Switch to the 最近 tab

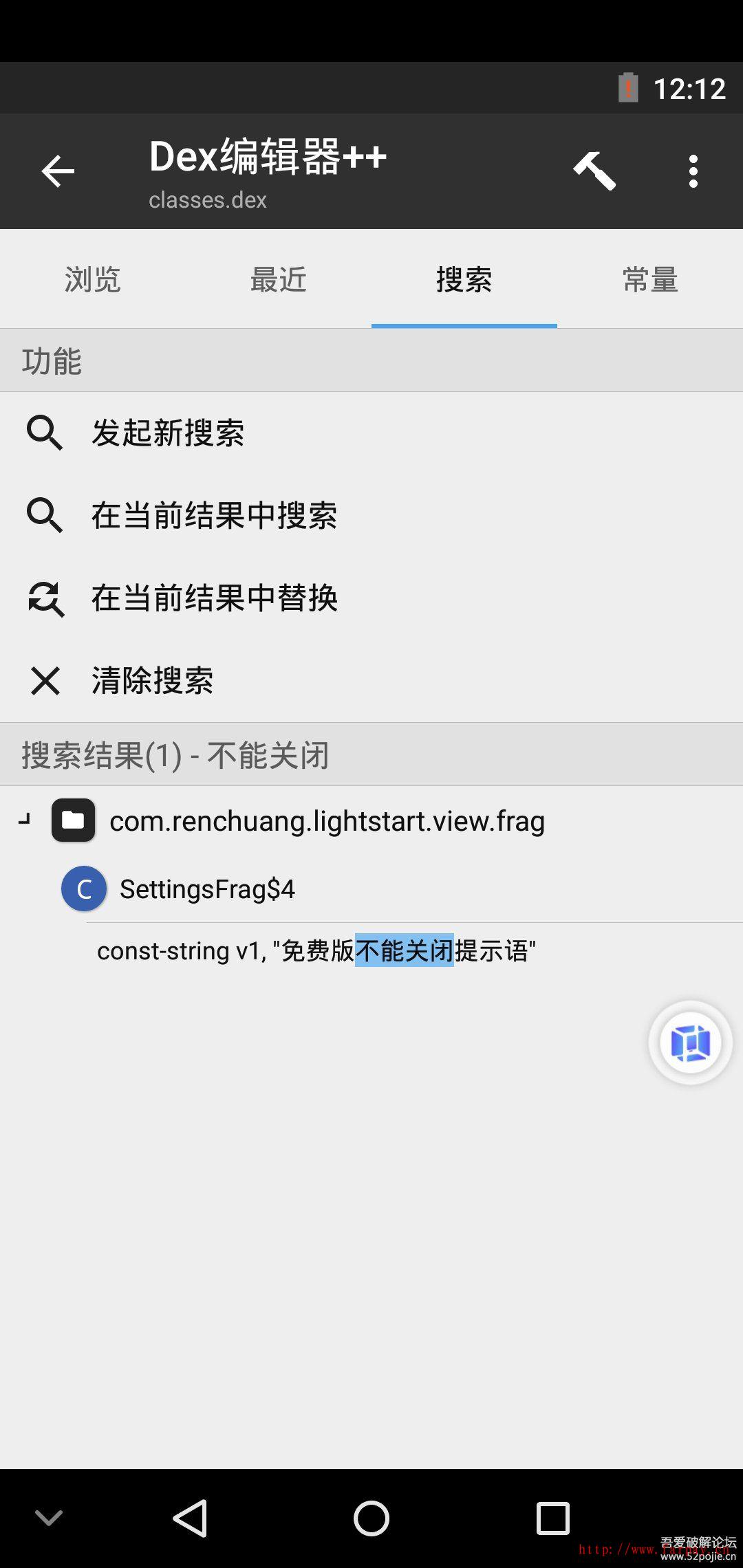(278, 280)
